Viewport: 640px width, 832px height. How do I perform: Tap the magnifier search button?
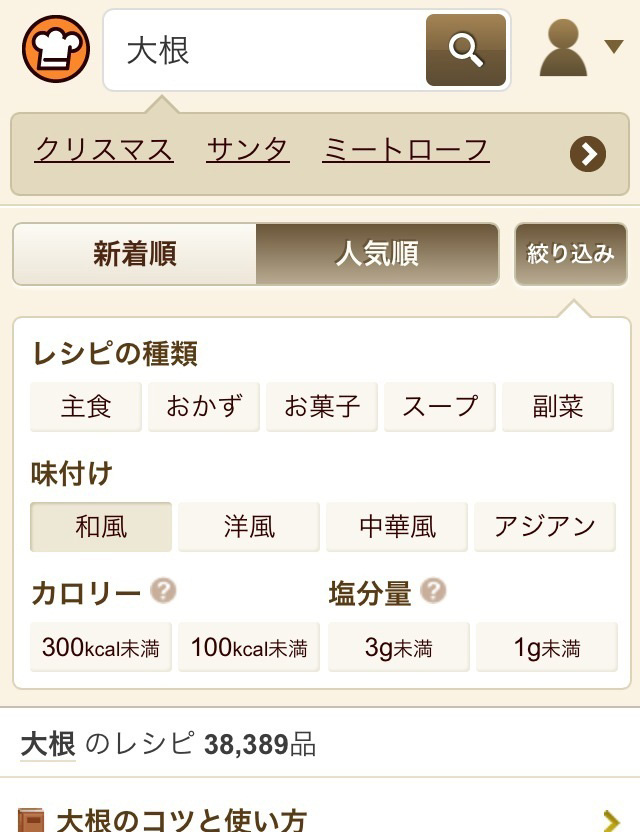[x=465, y=50]
